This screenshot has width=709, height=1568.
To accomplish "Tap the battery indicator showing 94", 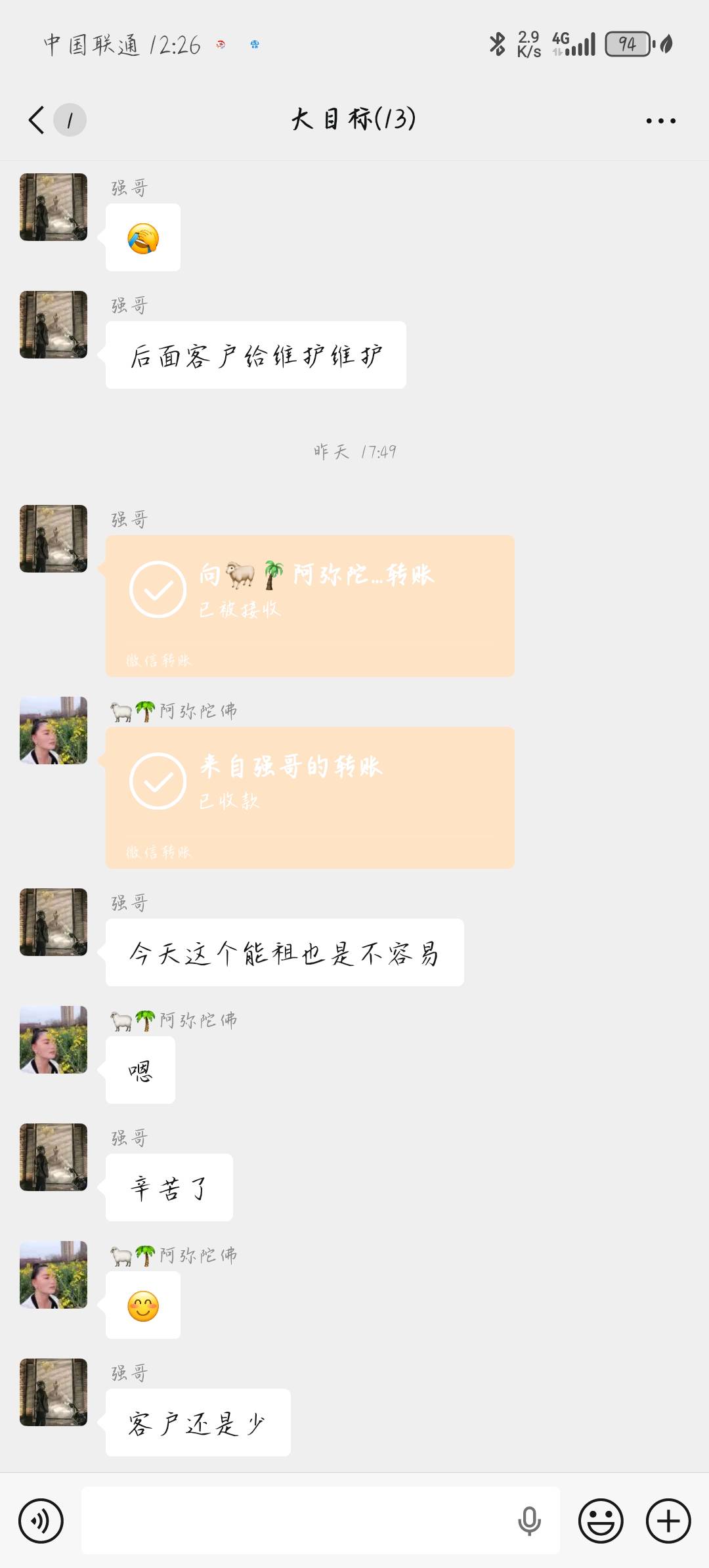I will 628,45.
